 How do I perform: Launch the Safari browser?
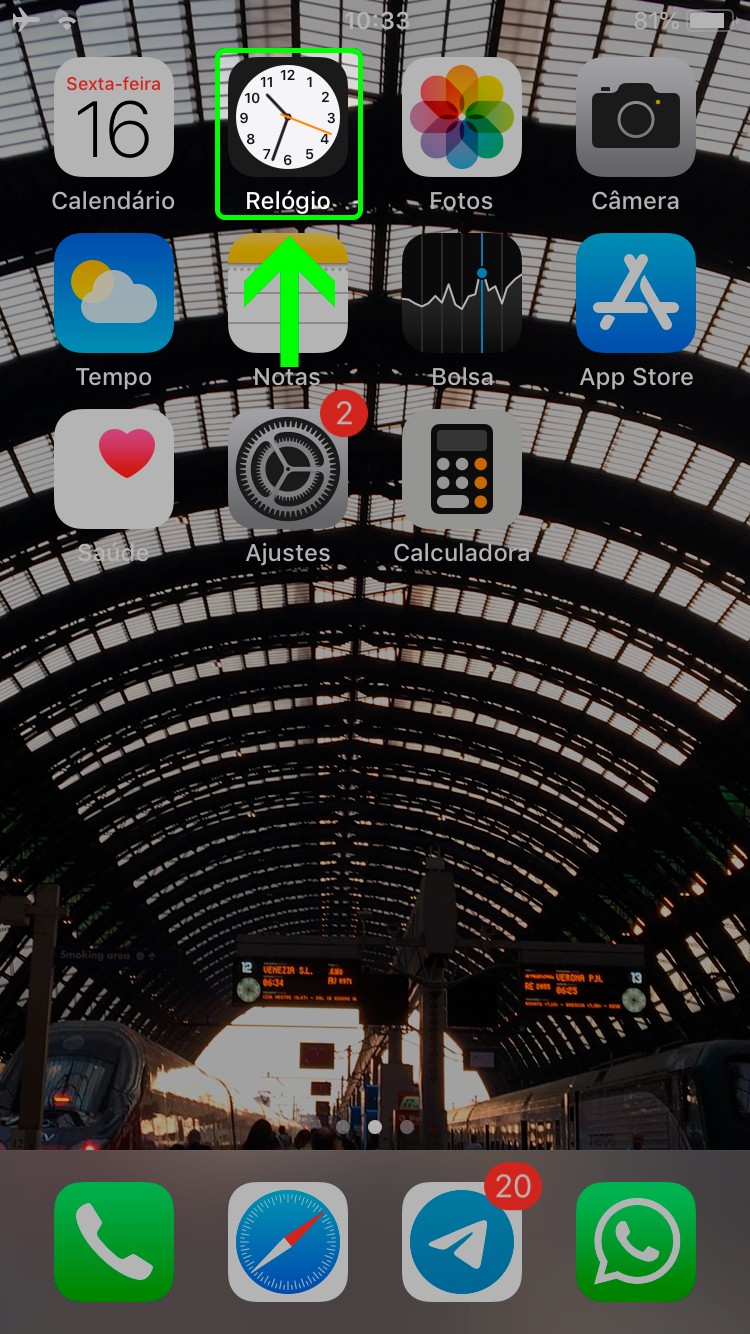pos(288,1242)
